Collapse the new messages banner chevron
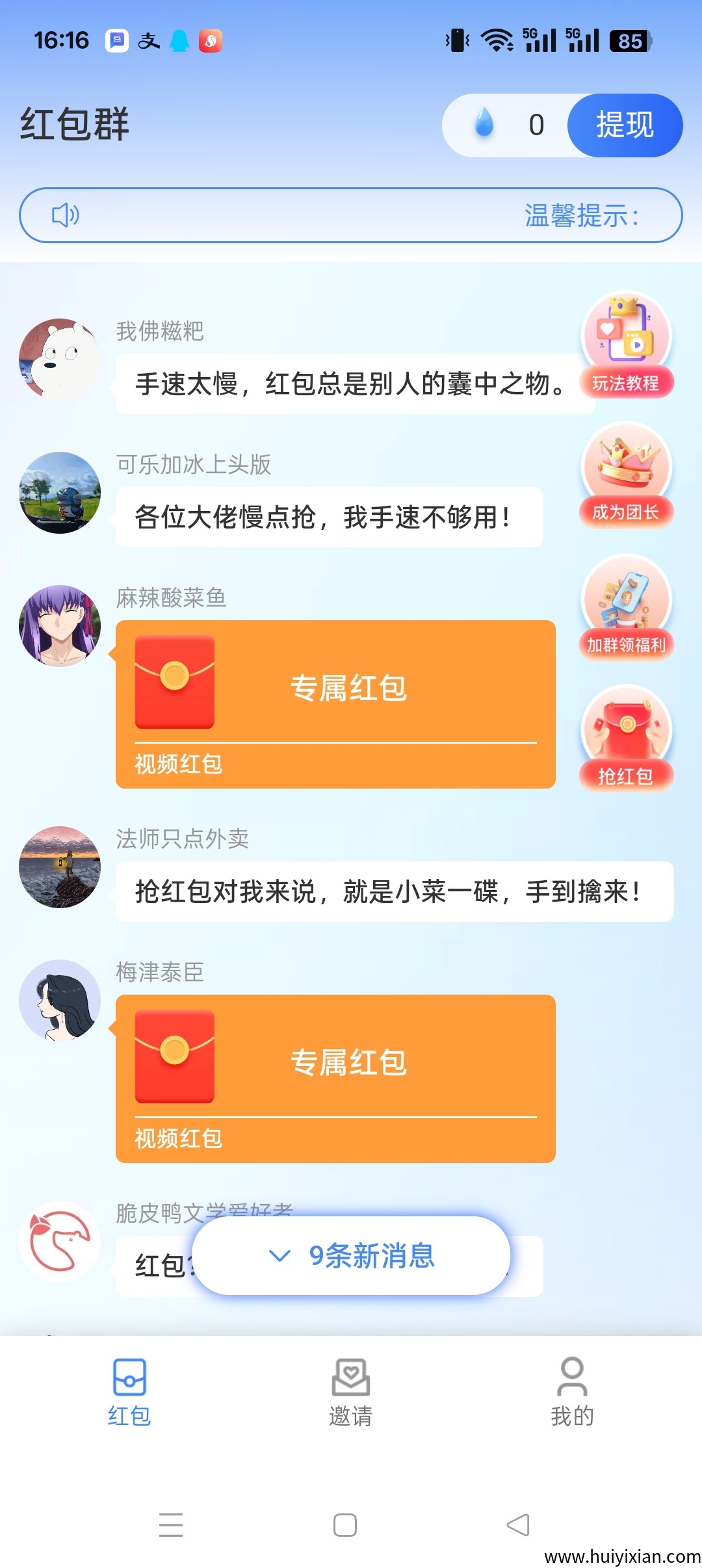702x1568 pixels. click(278, 1257)
